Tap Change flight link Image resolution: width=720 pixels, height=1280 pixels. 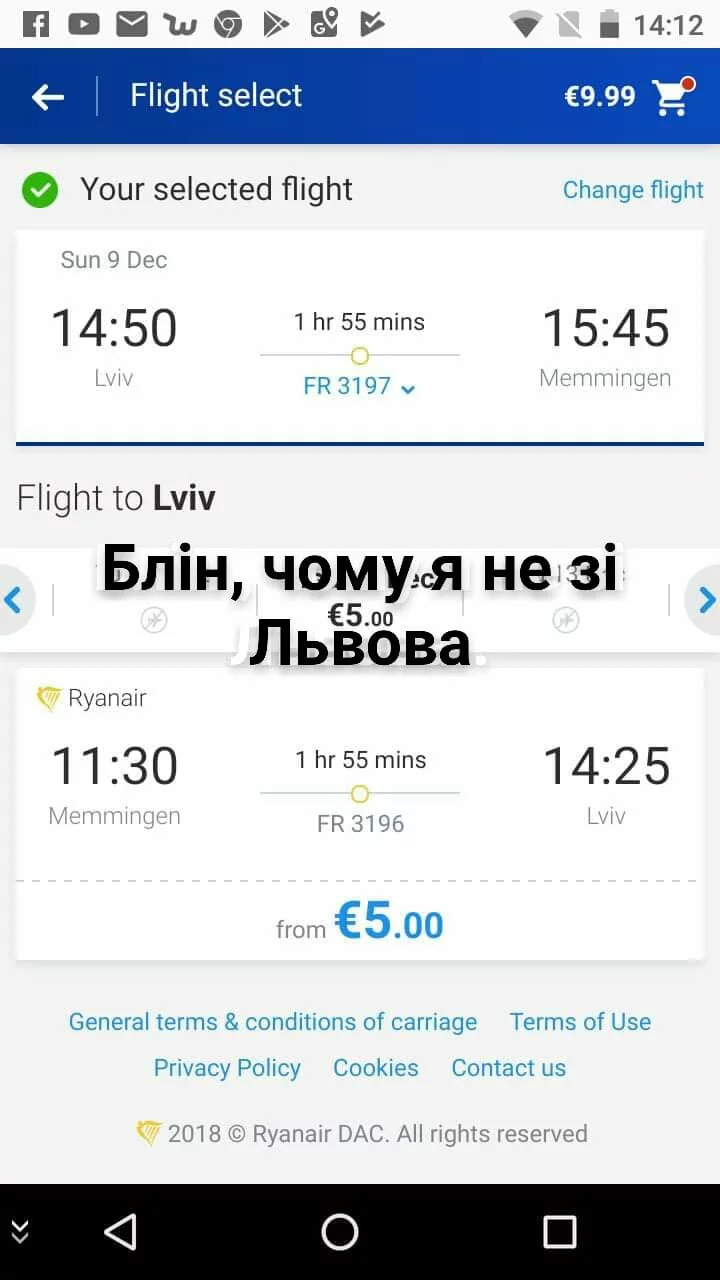[633, 190]
